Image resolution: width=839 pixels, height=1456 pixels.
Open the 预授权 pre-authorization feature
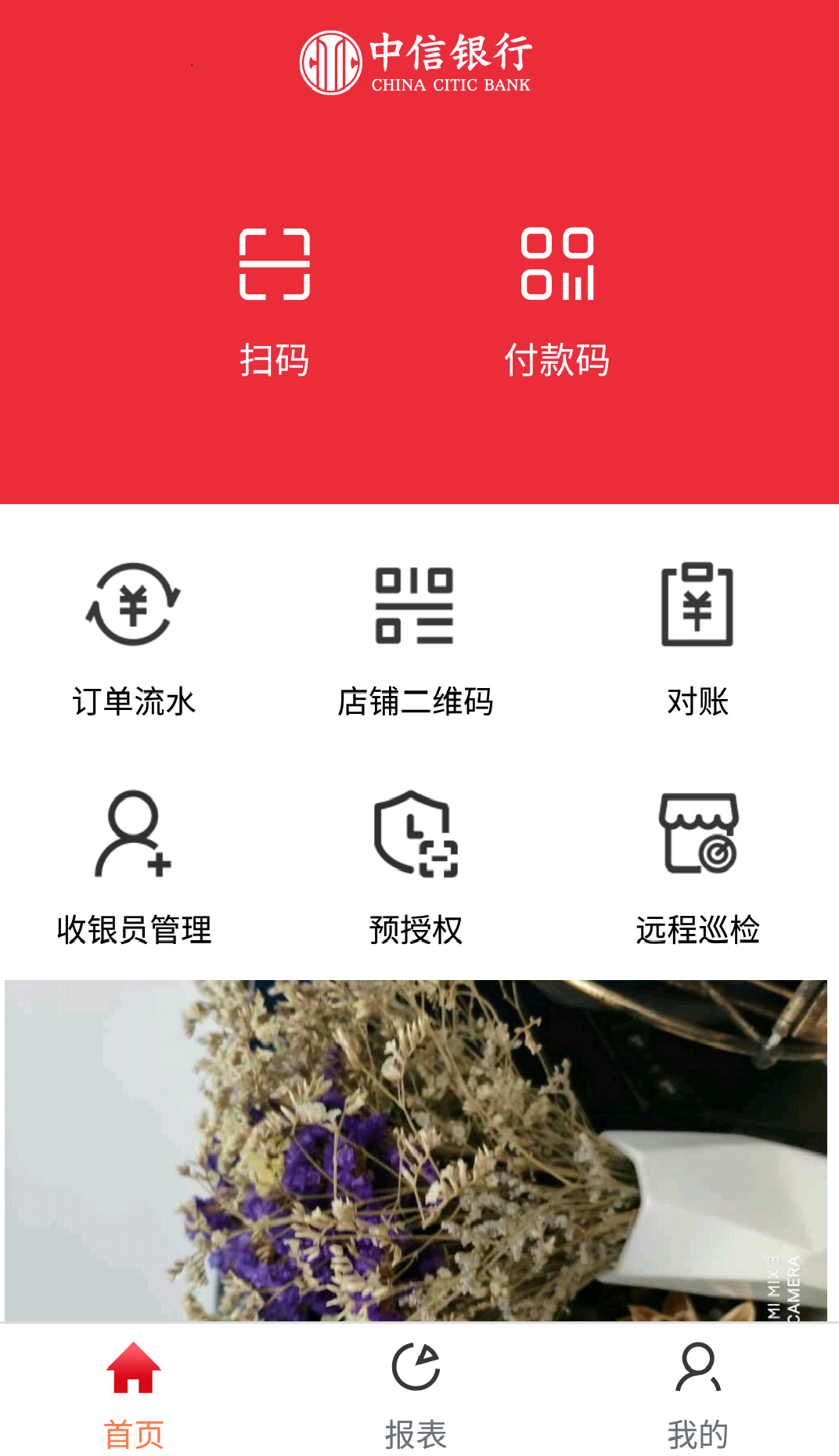pyautogui.click(x=416, y=867)
